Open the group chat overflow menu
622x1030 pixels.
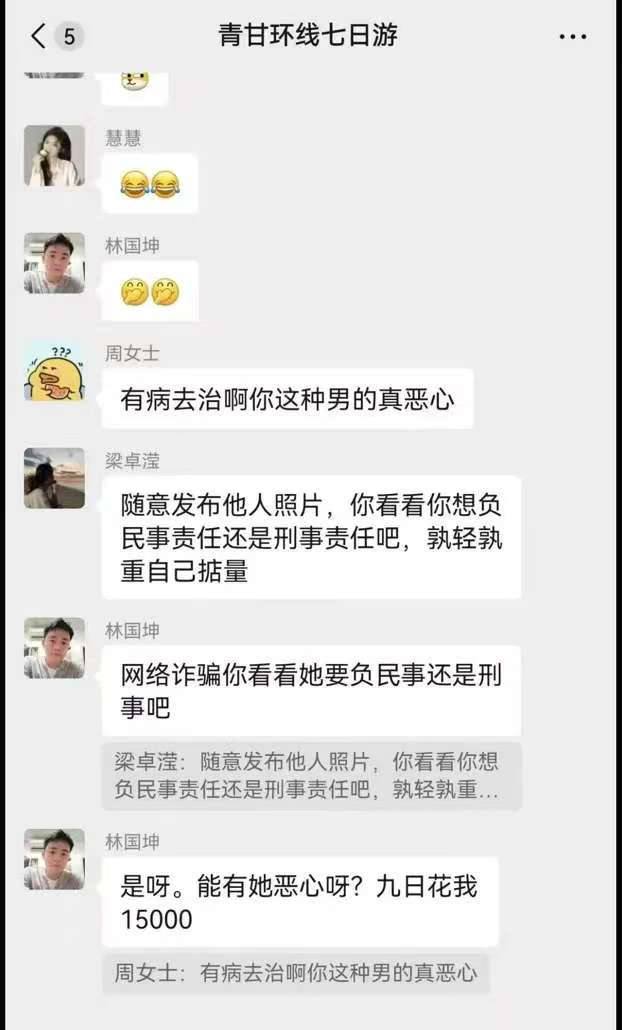[572, 37]
